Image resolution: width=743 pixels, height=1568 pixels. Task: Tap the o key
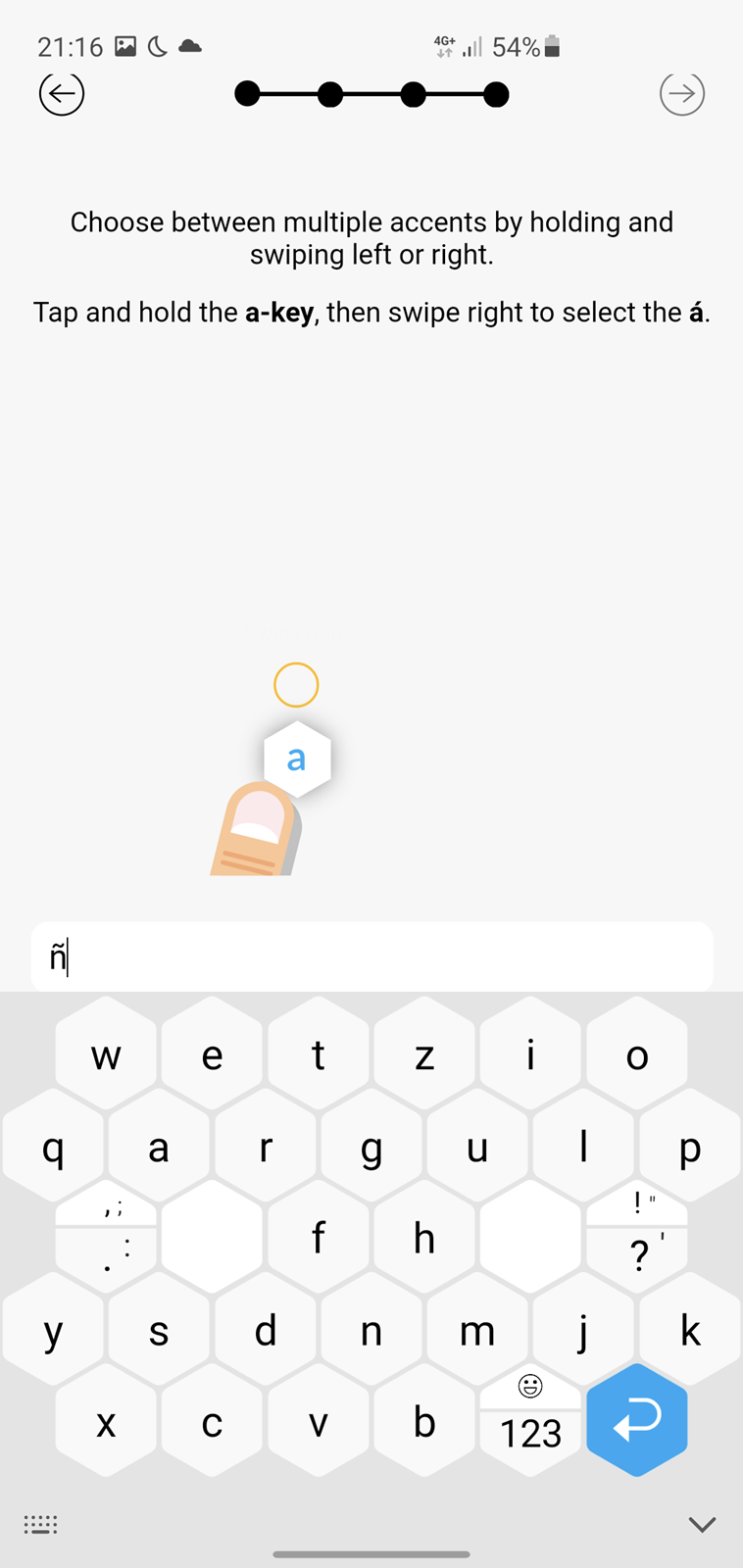coord(636,1055)
